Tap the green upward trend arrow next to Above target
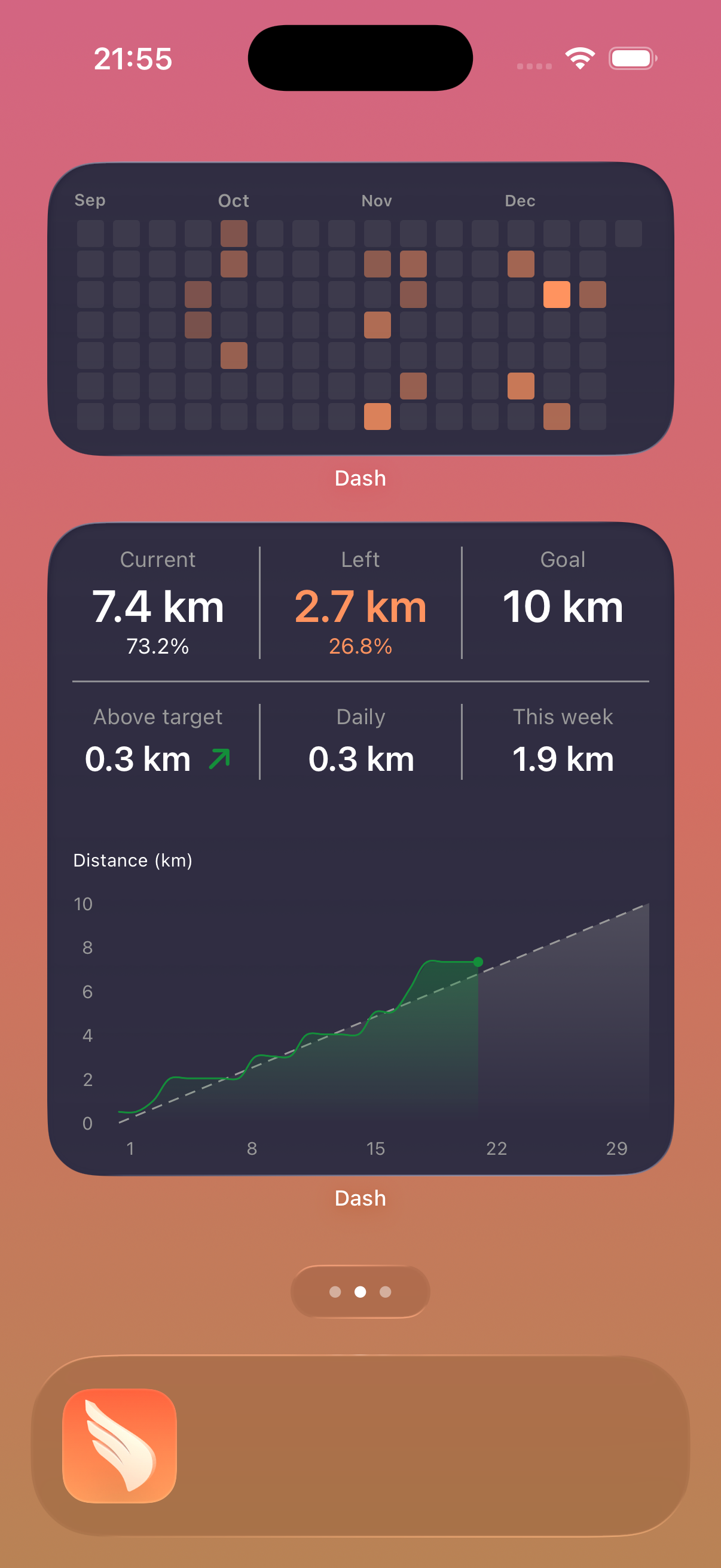The height and width of the screenshot is (1568, 721). coord(219,759)
